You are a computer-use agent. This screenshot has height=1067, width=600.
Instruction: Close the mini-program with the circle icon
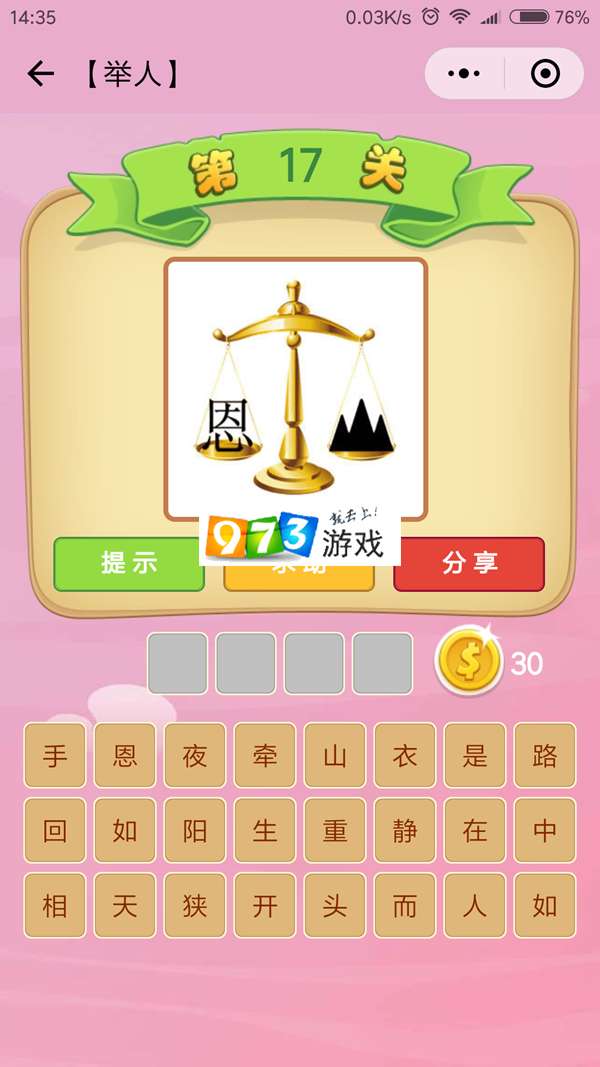[x=545, y=74]
